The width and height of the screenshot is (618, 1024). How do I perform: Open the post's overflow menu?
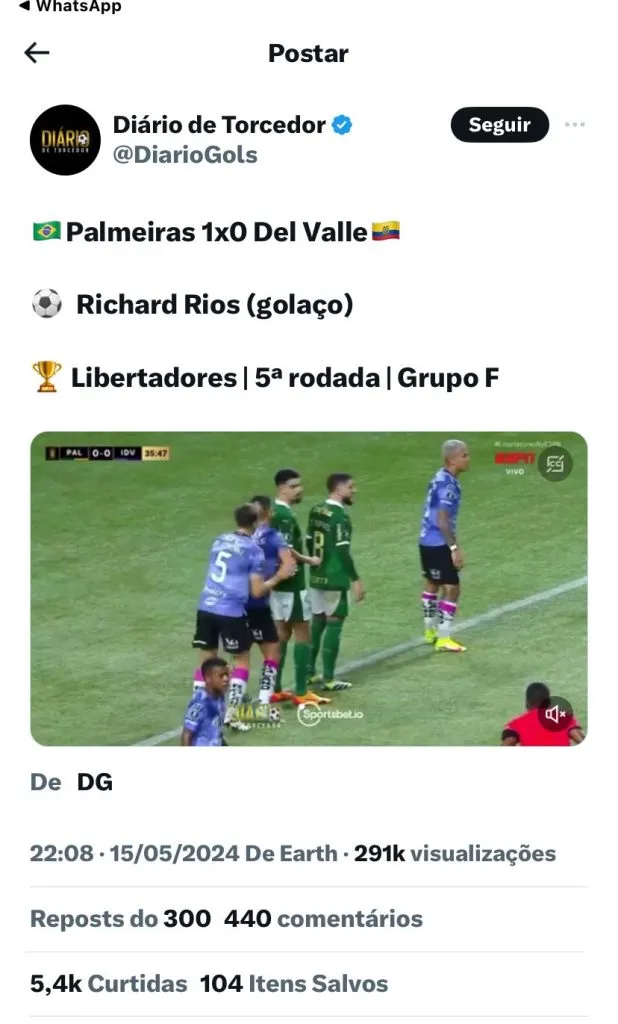(x=574, y=125)
